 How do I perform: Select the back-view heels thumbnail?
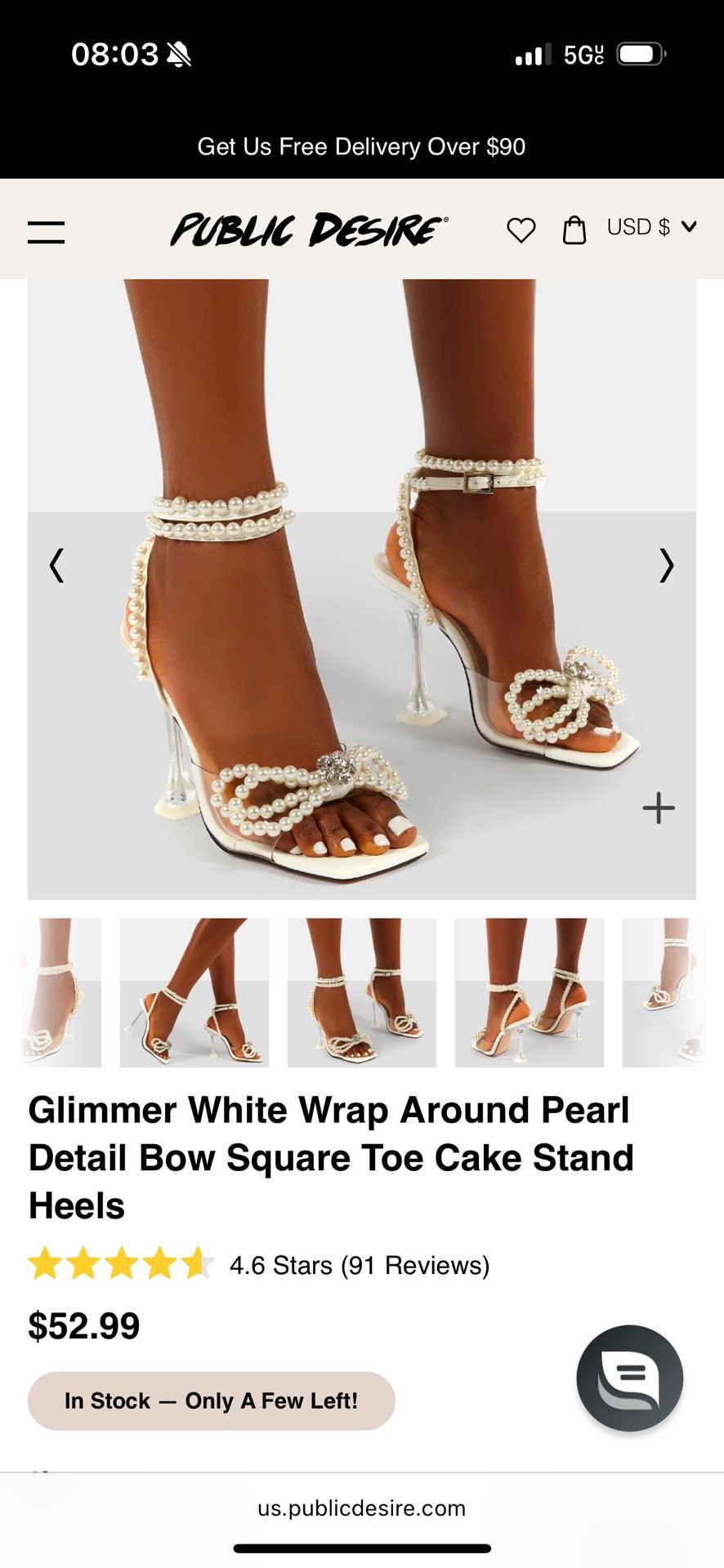(x=530, y=992)
